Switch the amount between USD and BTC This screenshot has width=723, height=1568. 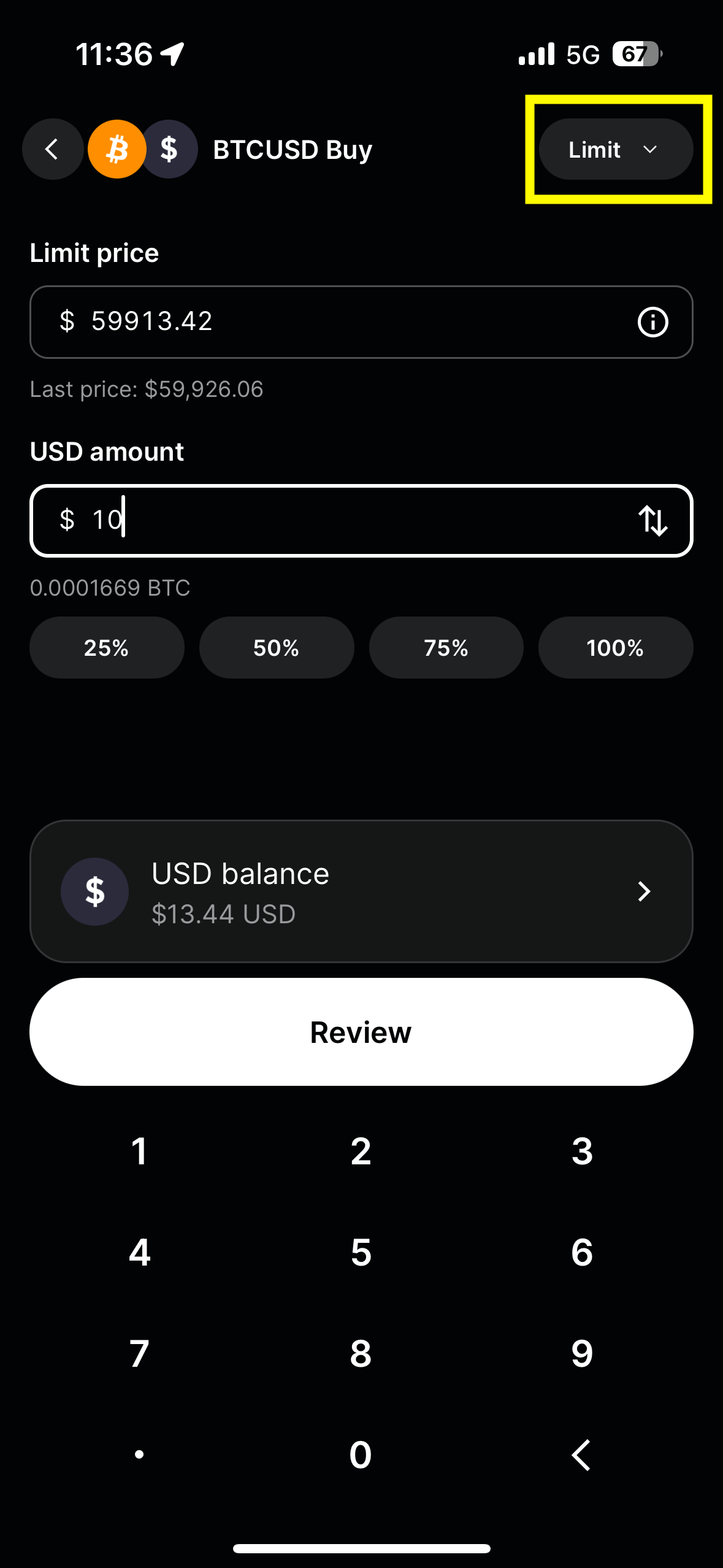pyautogui.click(x=652, y=520)
